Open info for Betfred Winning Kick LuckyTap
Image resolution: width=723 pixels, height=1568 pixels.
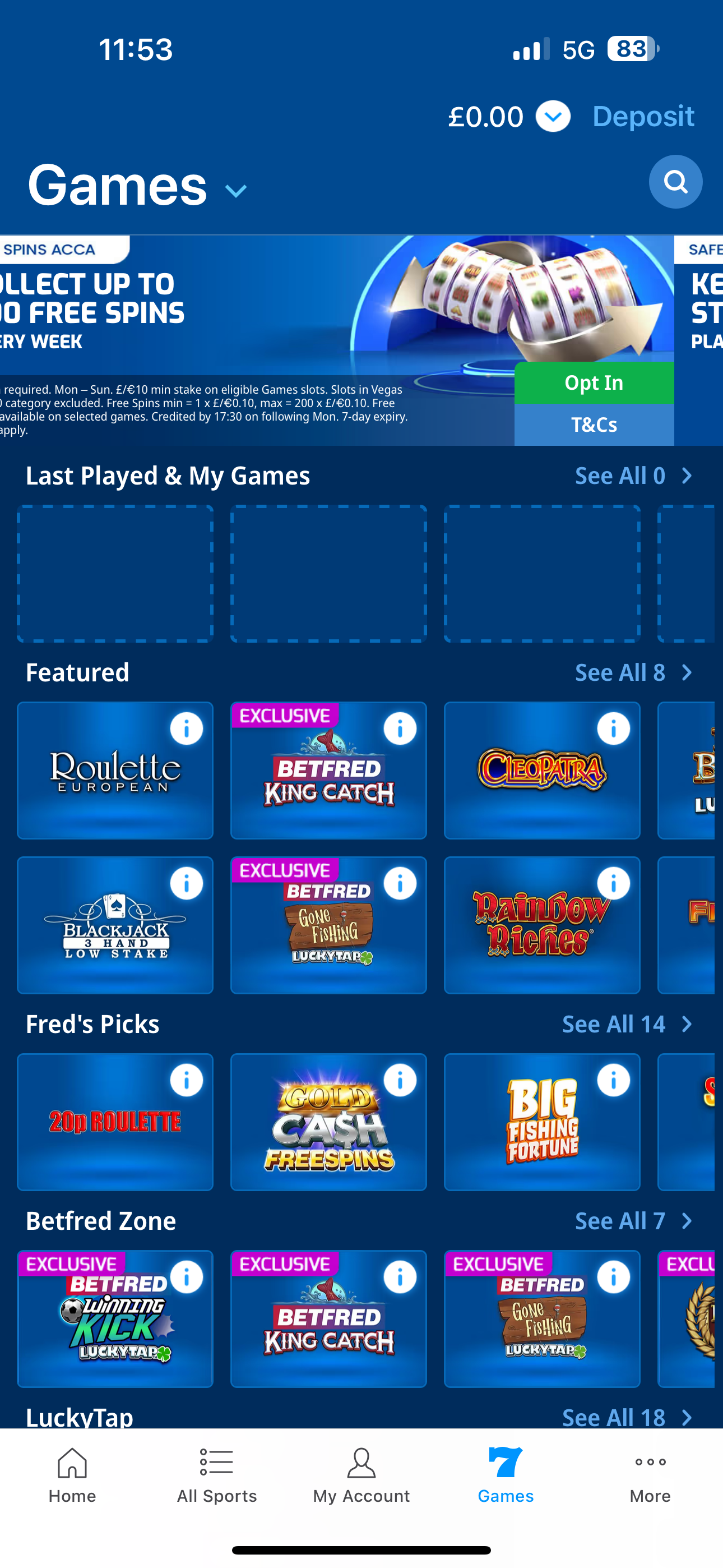(186, 1276)
